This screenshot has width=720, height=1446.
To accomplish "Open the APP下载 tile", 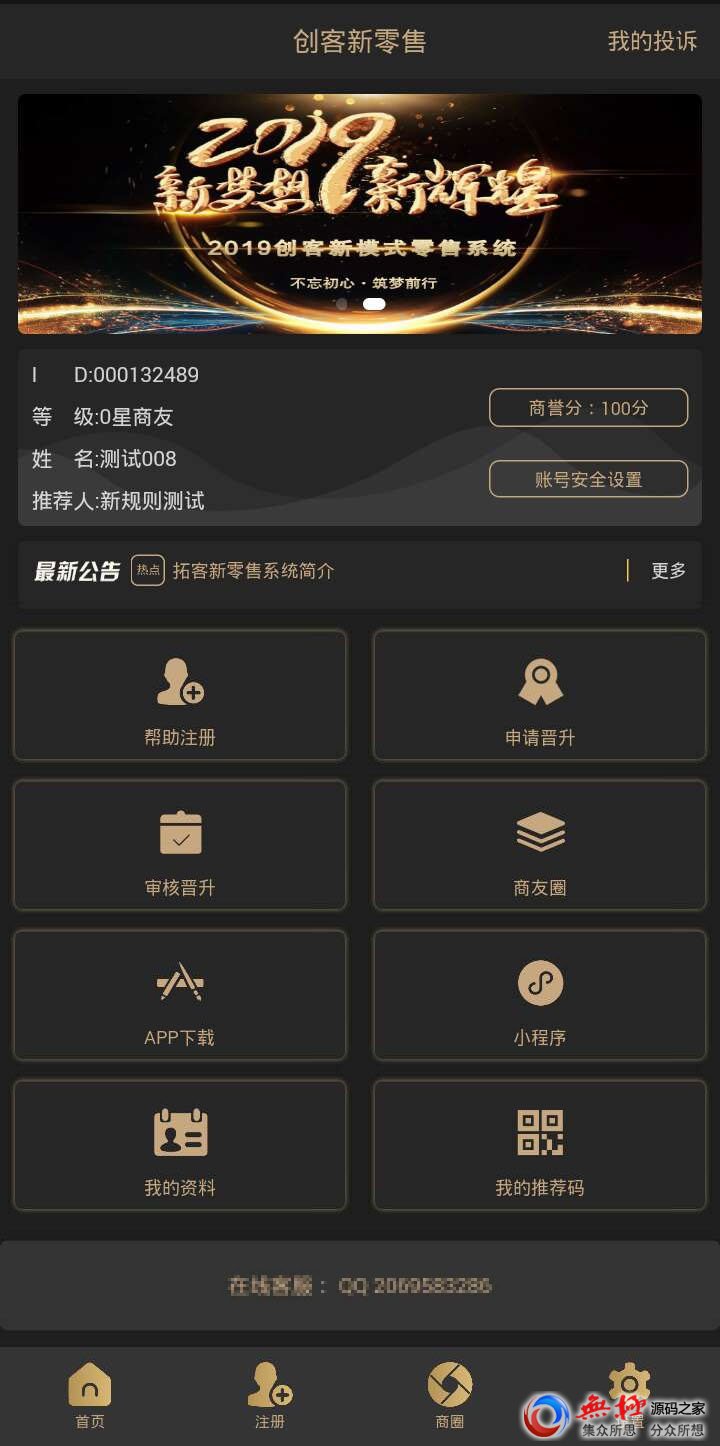I will click(180, 995).
